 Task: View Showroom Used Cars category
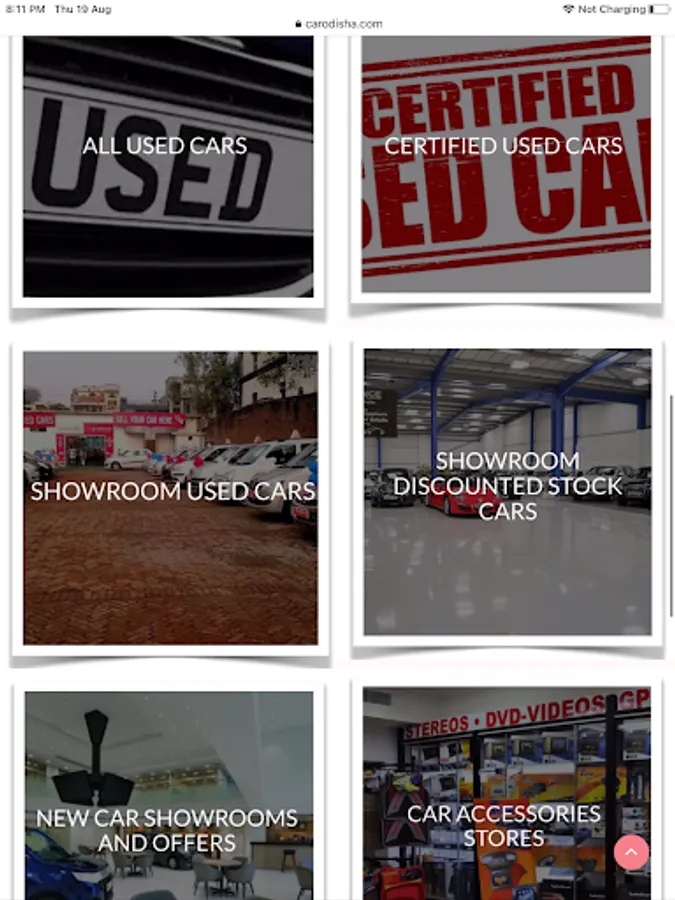point(170,497)
